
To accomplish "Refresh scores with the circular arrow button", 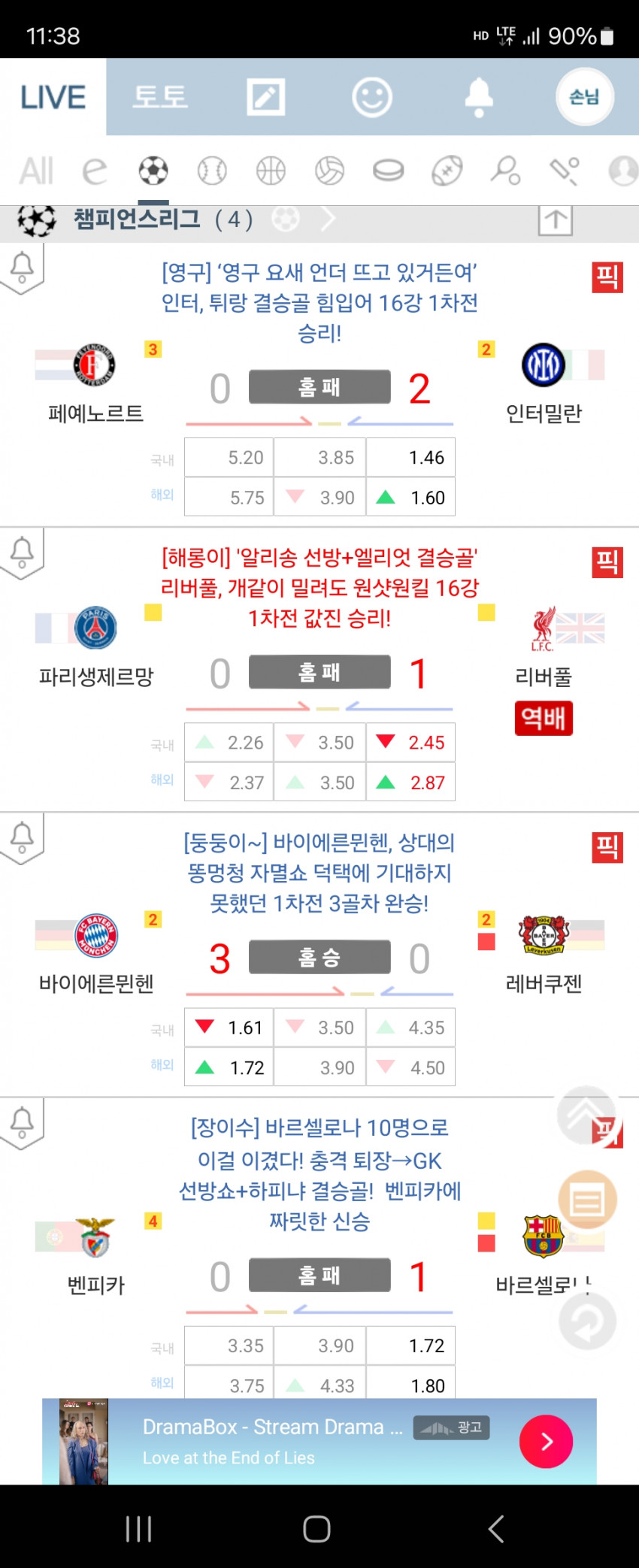I will (587, 1321).
